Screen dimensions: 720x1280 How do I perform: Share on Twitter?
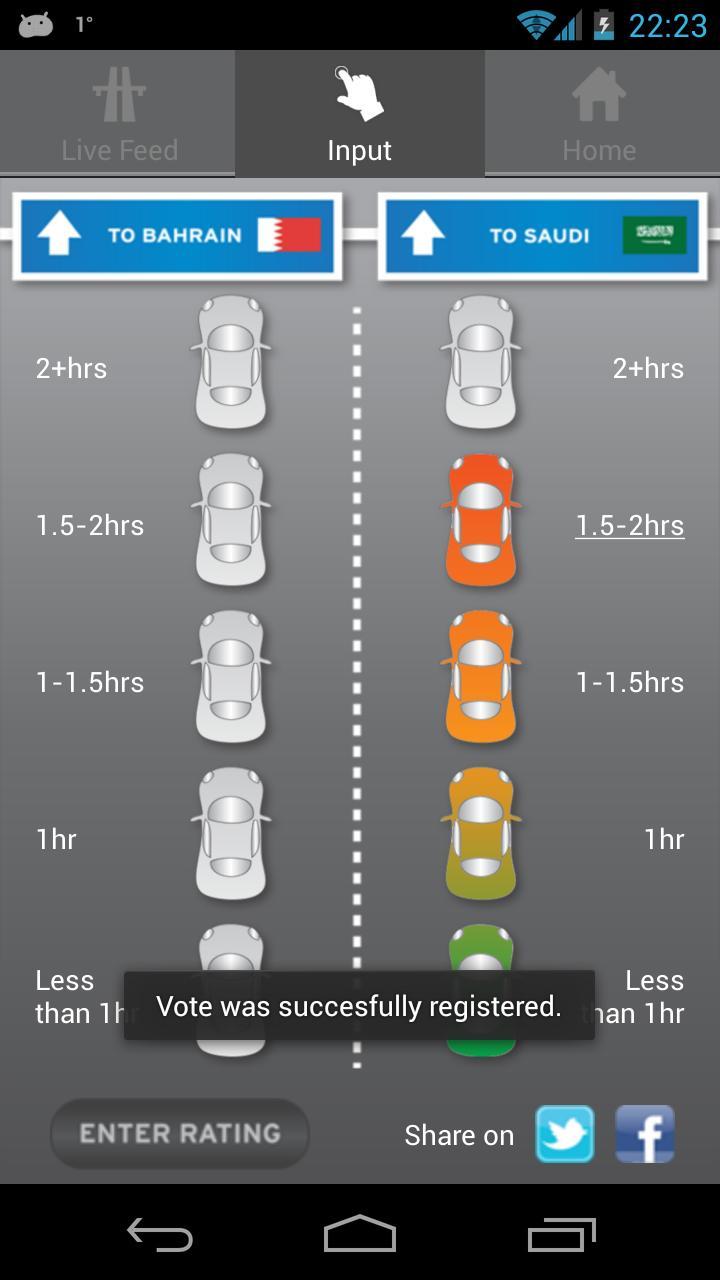click(x=565, y=1134)
